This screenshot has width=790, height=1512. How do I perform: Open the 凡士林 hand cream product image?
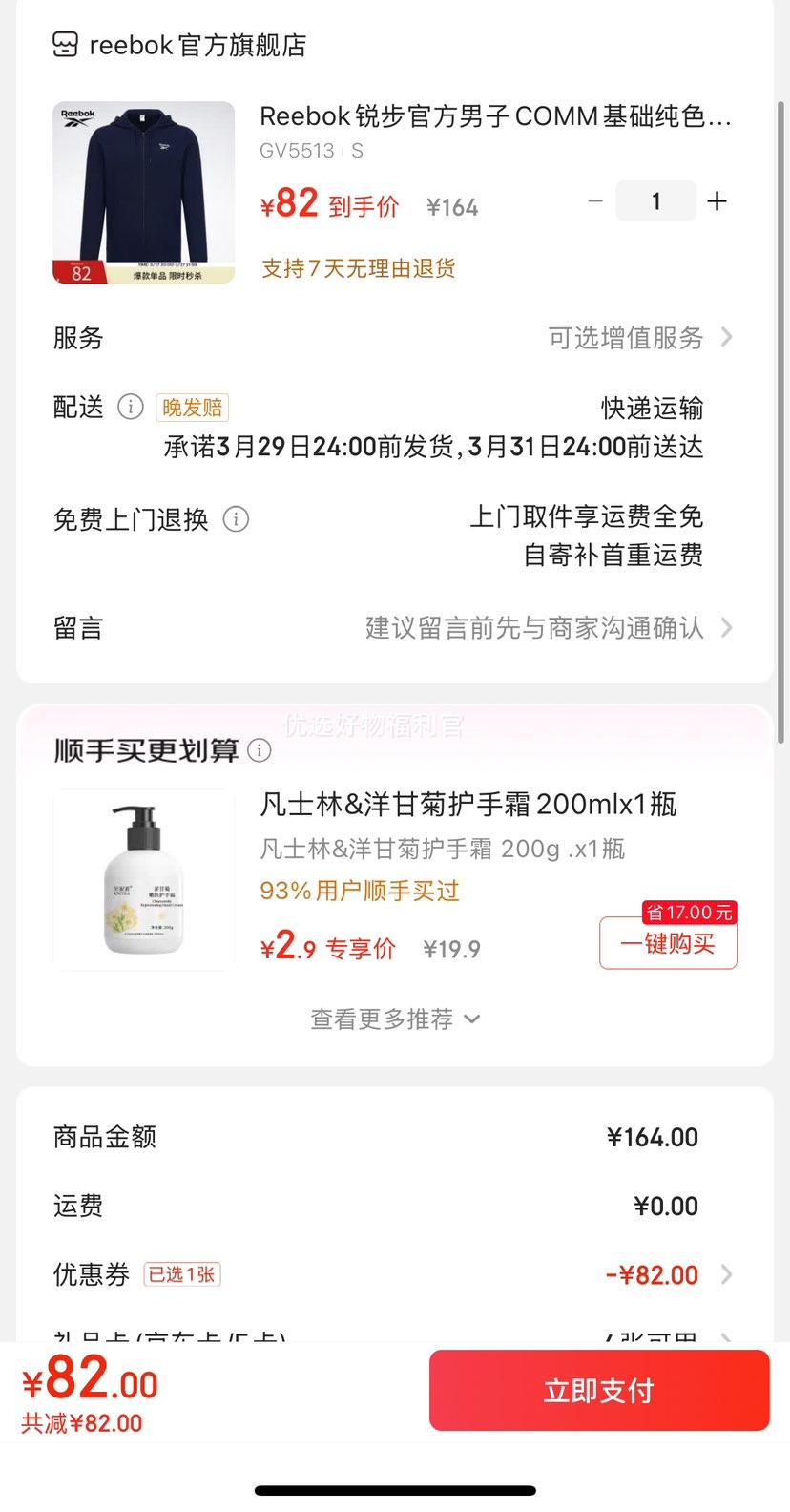(143, 880)
